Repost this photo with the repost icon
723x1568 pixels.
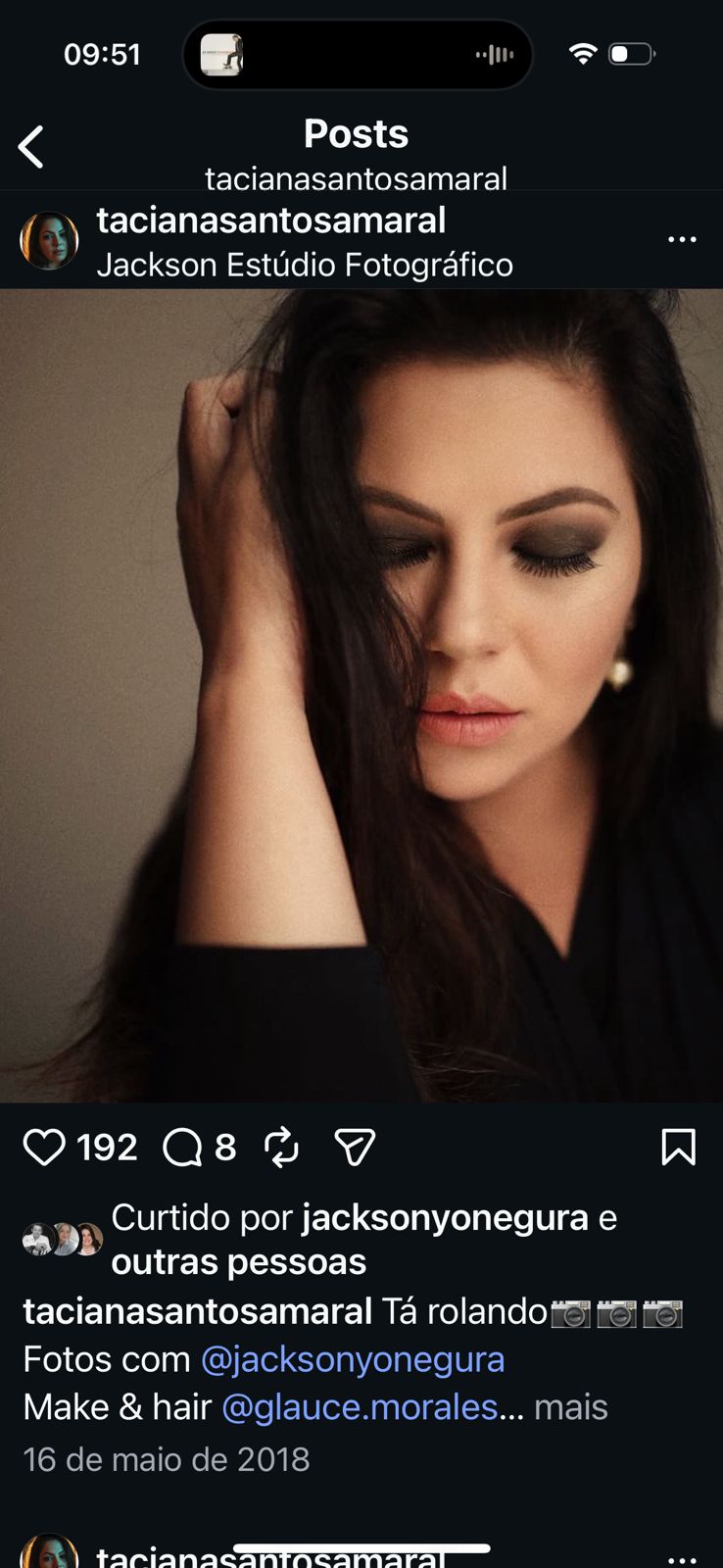(281, 1147)
